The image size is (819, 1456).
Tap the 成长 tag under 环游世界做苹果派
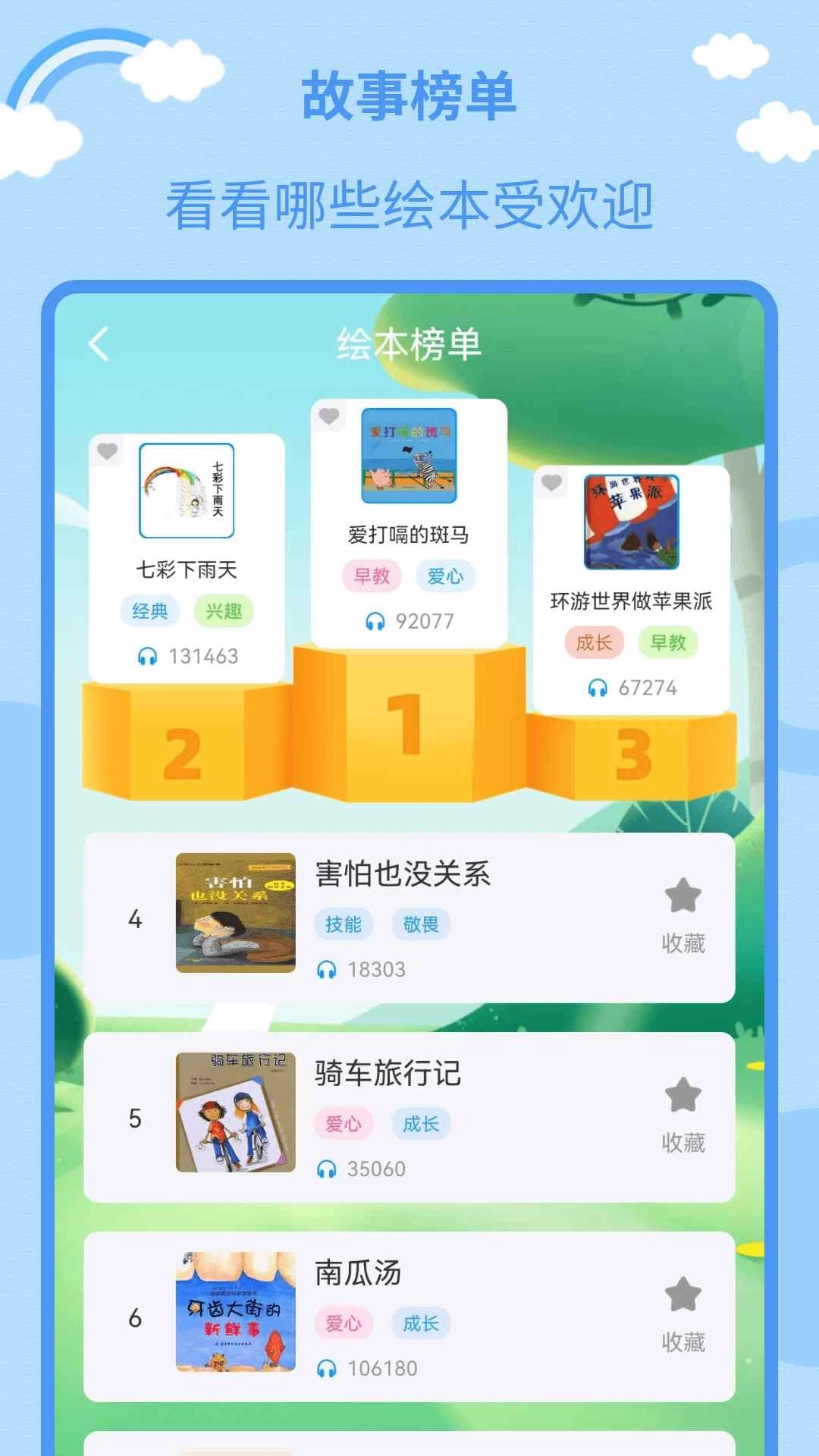[x=595, y=642]
